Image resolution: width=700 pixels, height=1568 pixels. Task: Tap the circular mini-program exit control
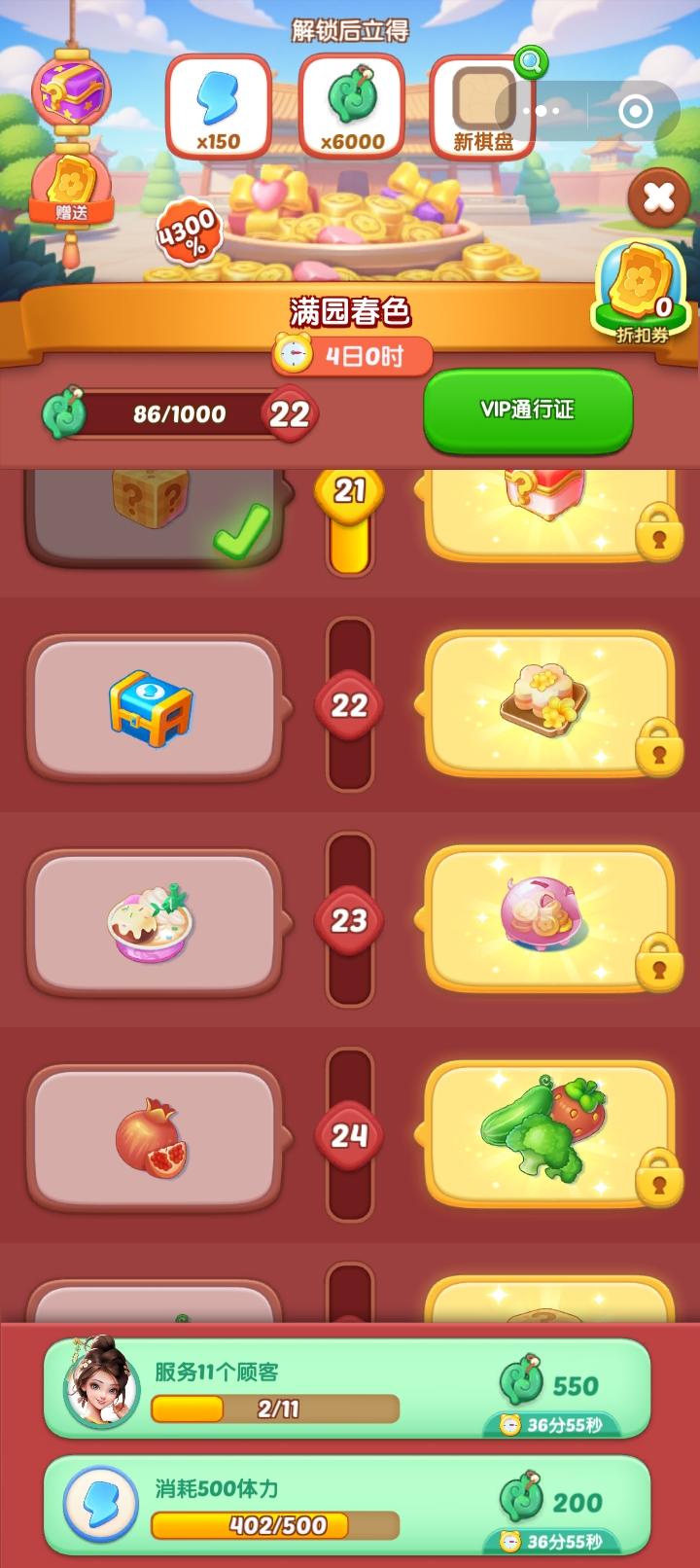tap(637, 111)
